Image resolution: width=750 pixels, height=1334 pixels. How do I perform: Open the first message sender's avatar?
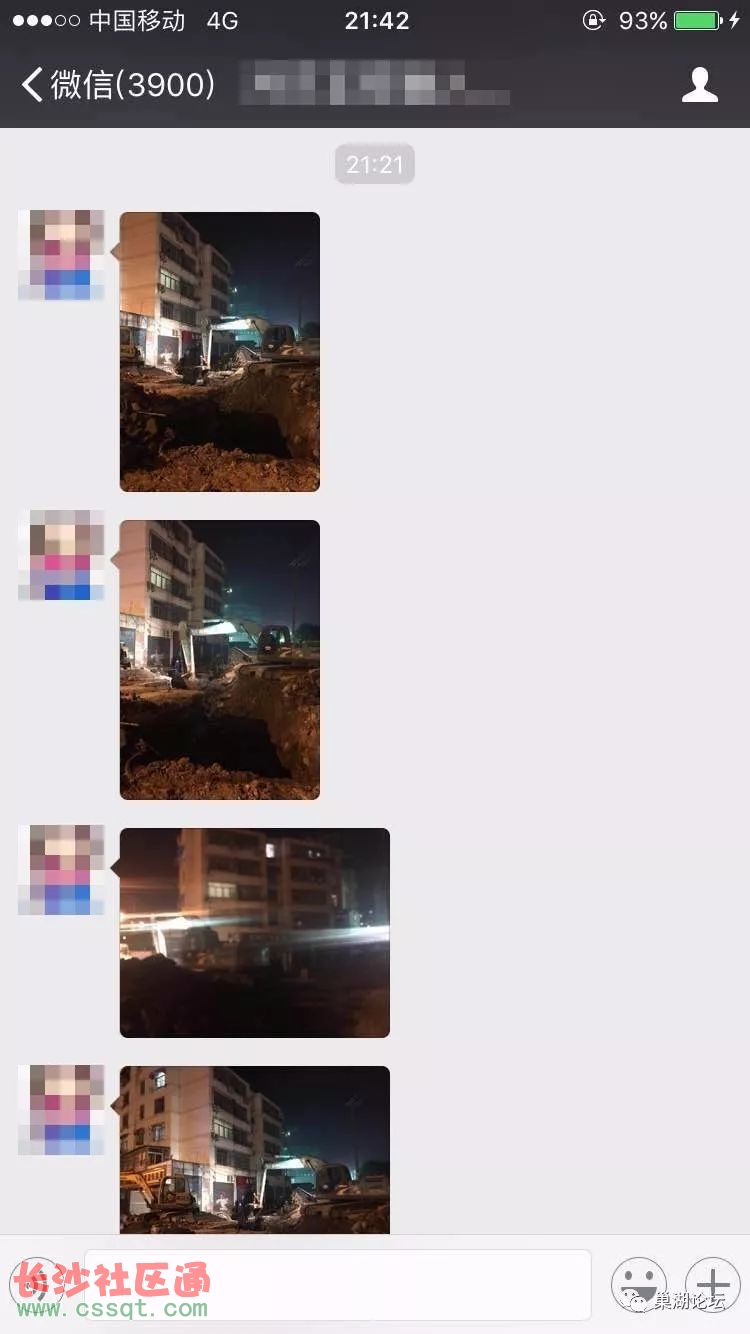[x=61, y=255]
